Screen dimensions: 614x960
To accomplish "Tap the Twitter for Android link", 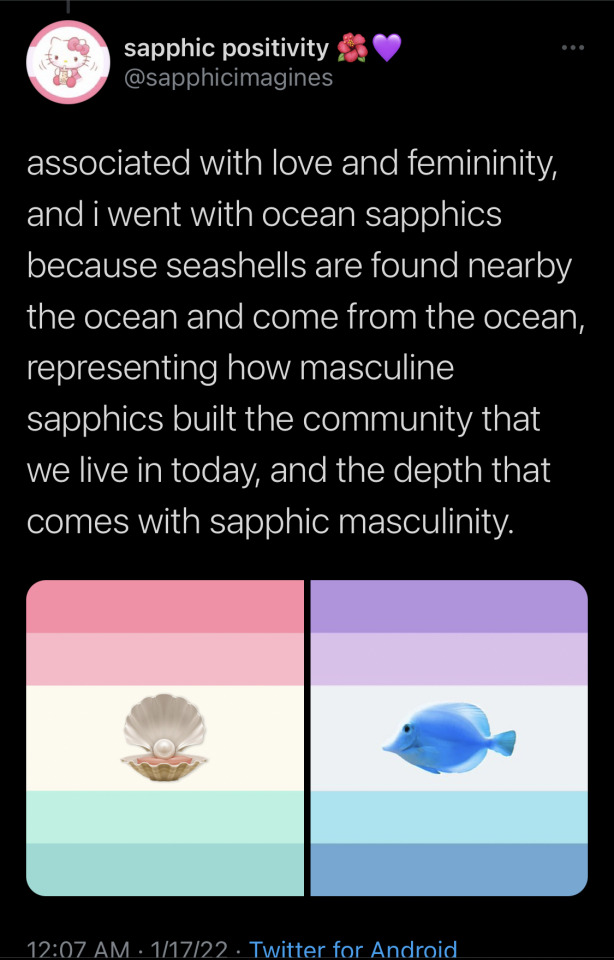I will point(353,948).
